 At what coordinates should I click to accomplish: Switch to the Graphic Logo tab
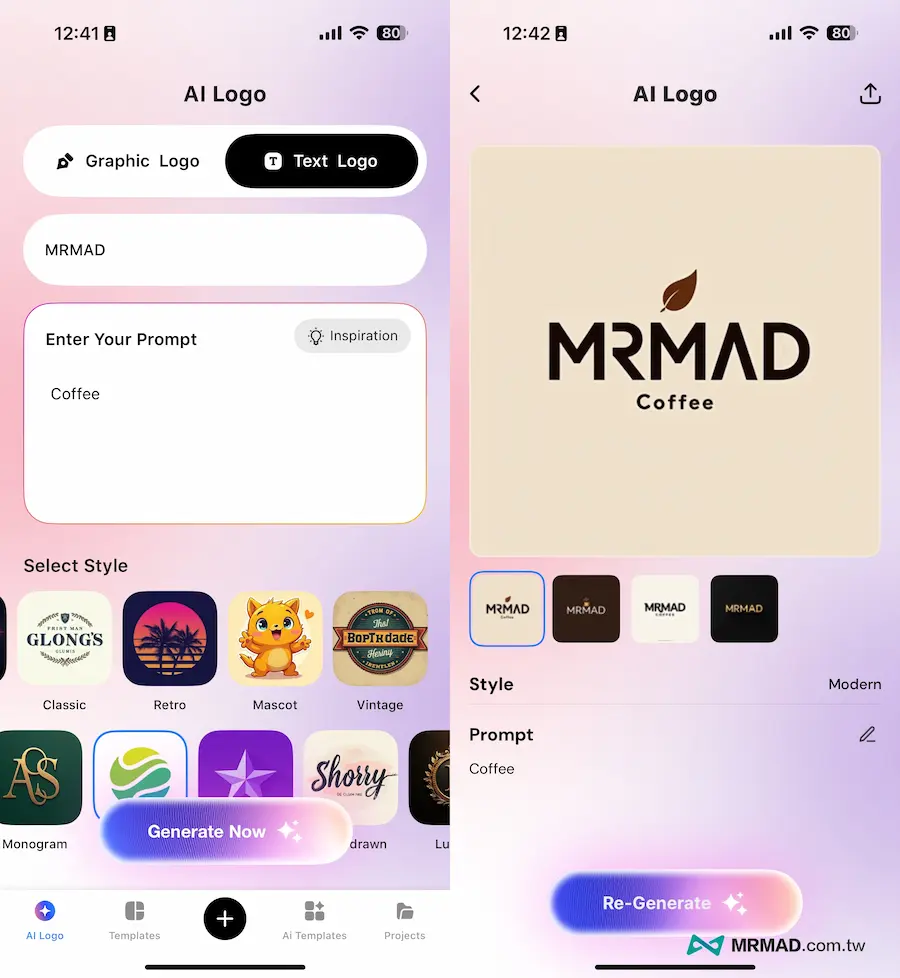pos(127,161)
